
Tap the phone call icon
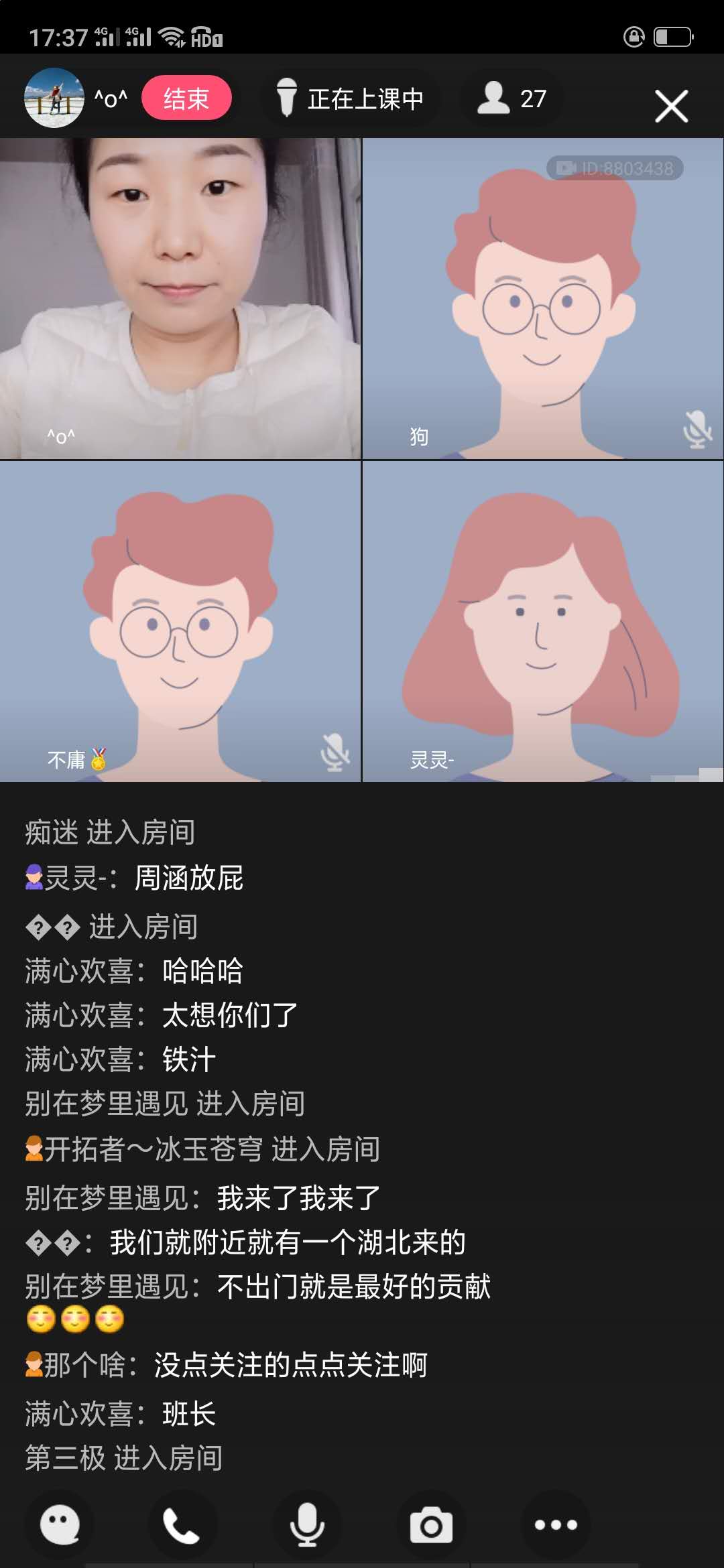(182, 1524)
